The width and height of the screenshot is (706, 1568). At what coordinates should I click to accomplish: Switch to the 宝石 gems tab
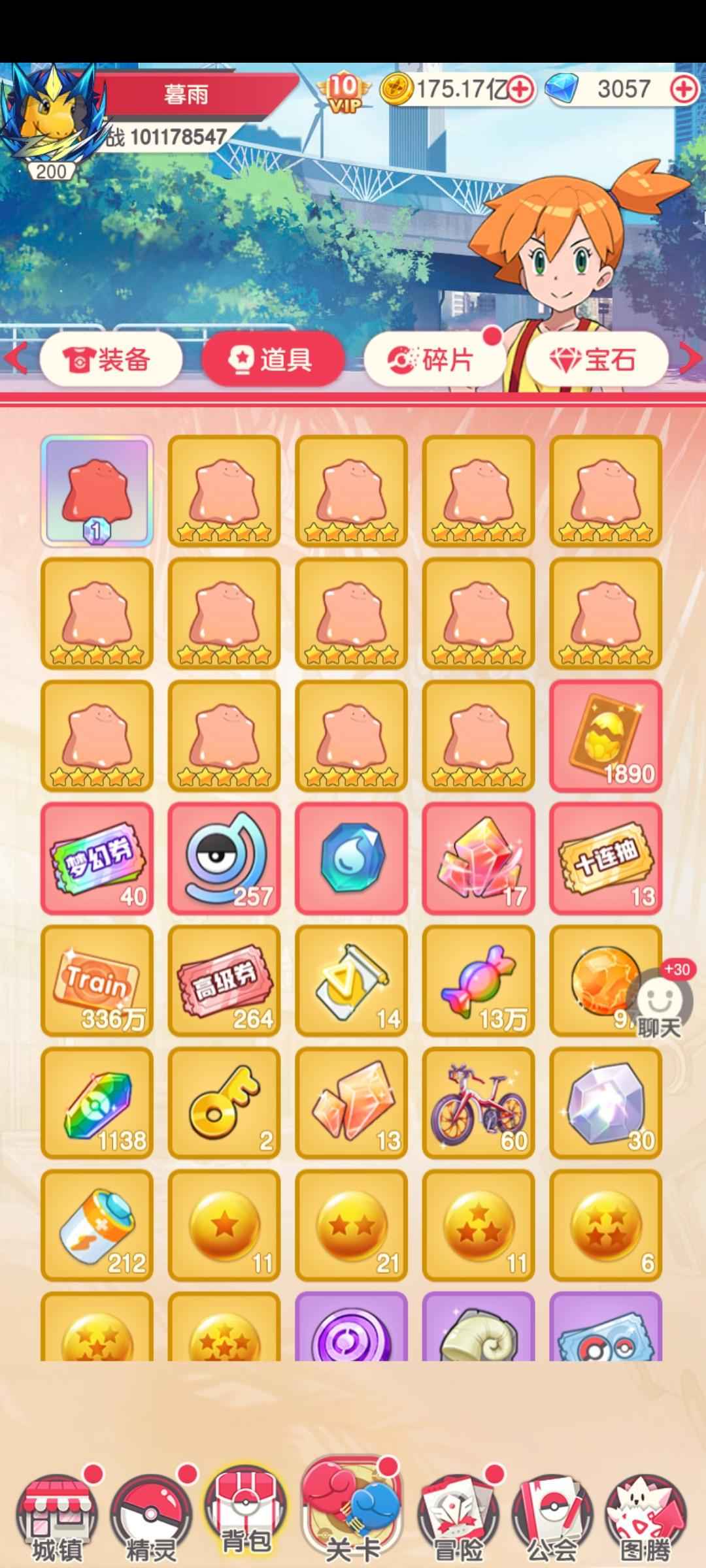(x=595, y=359)
